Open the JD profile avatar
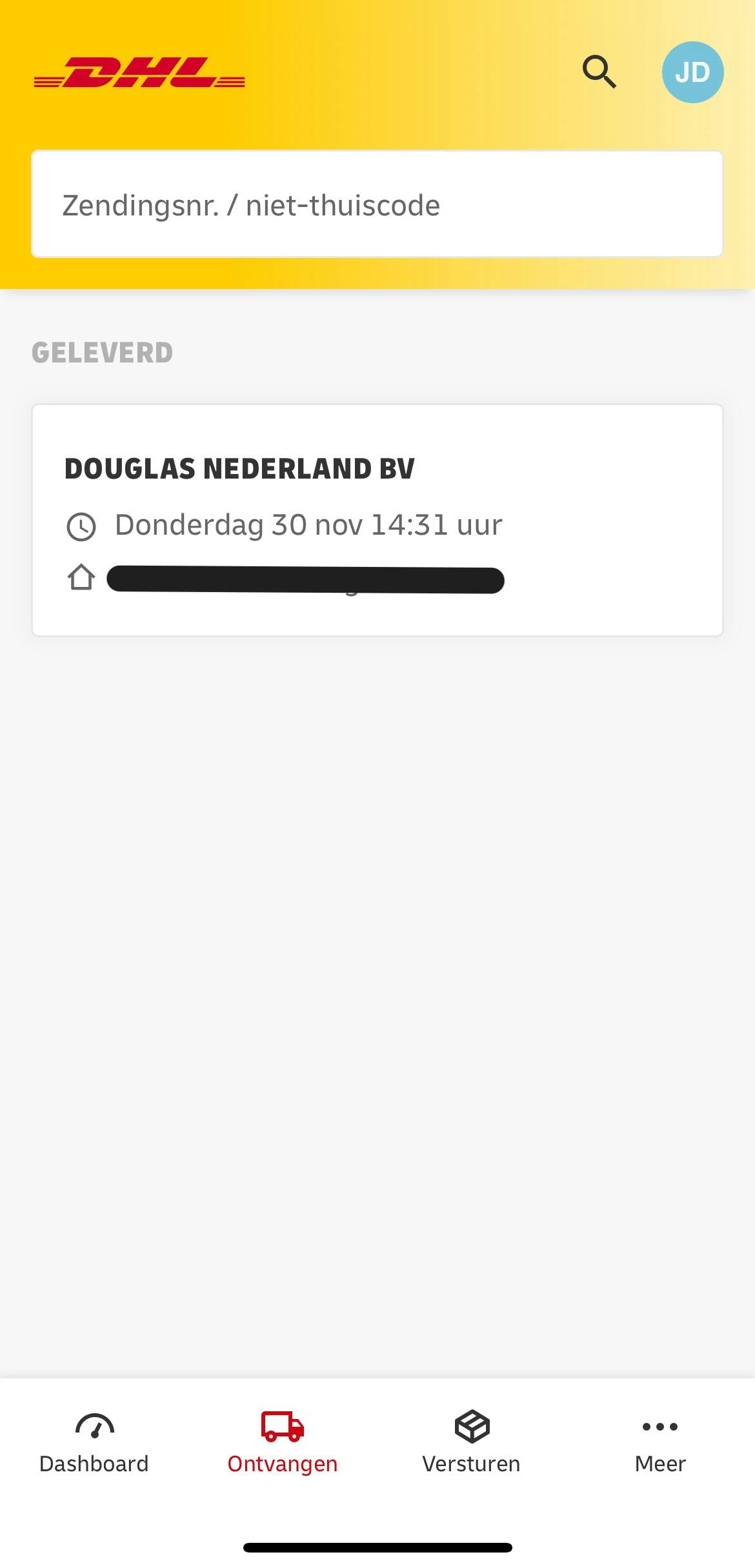This screenshot has width=755, height=1568. [x=692, y=72]
